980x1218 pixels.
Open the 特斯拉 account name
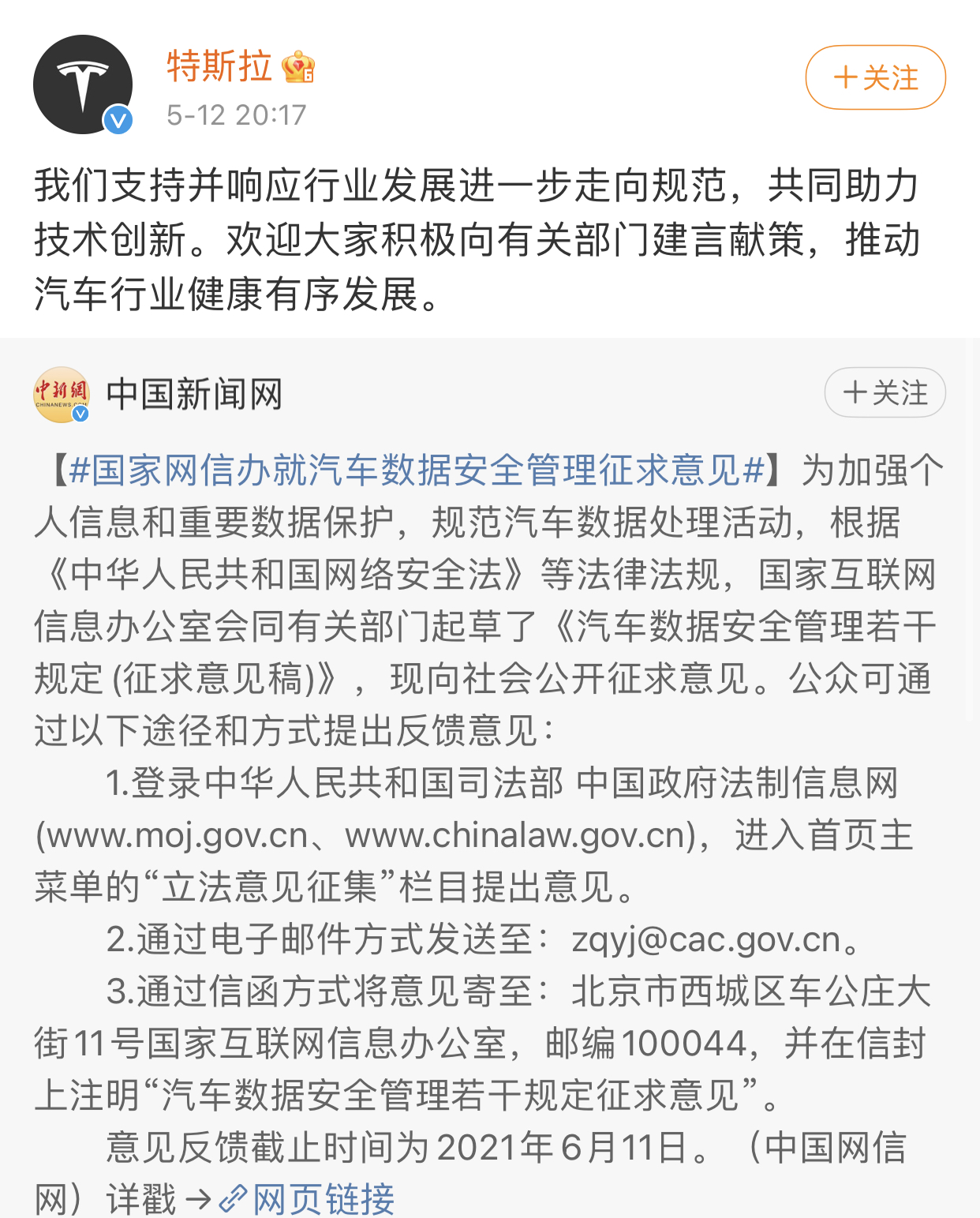219,66
